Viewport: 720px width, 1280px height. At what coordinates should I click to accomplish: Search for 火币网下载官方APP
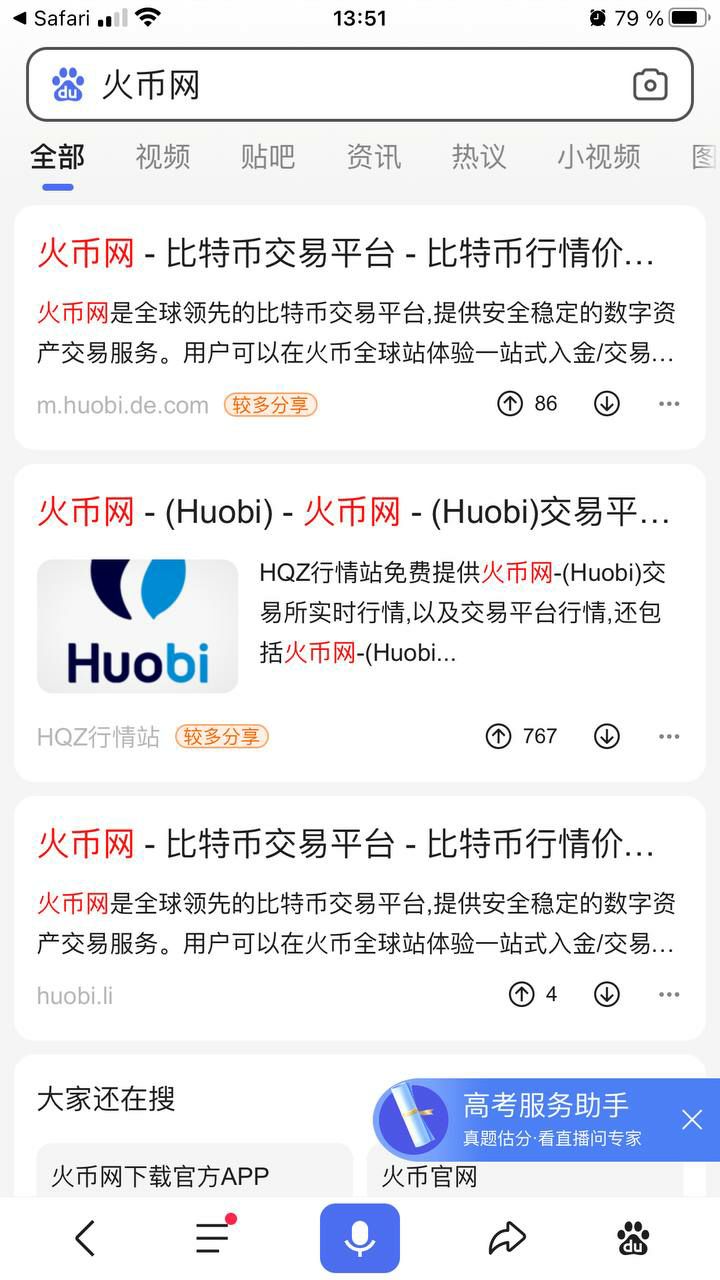[x=160, y=1176]
